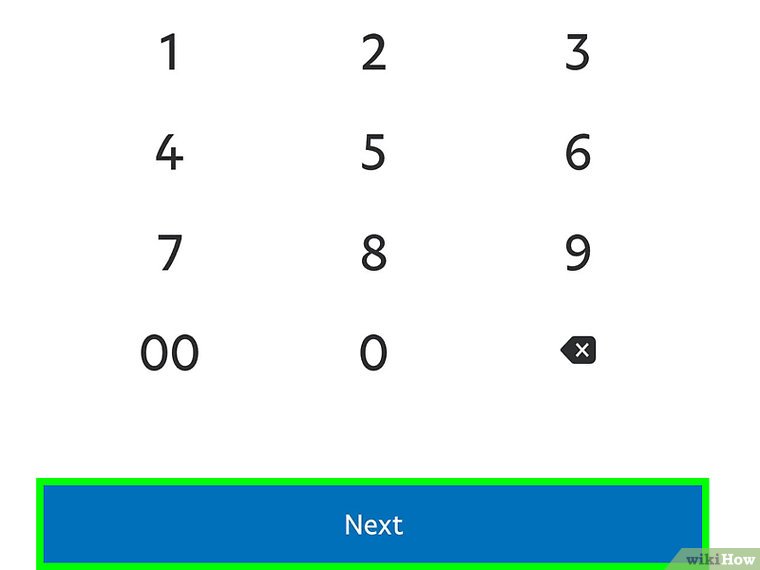Enter keypad digit 8
Screen dimensions: 760x570
(x=374, y=252)
